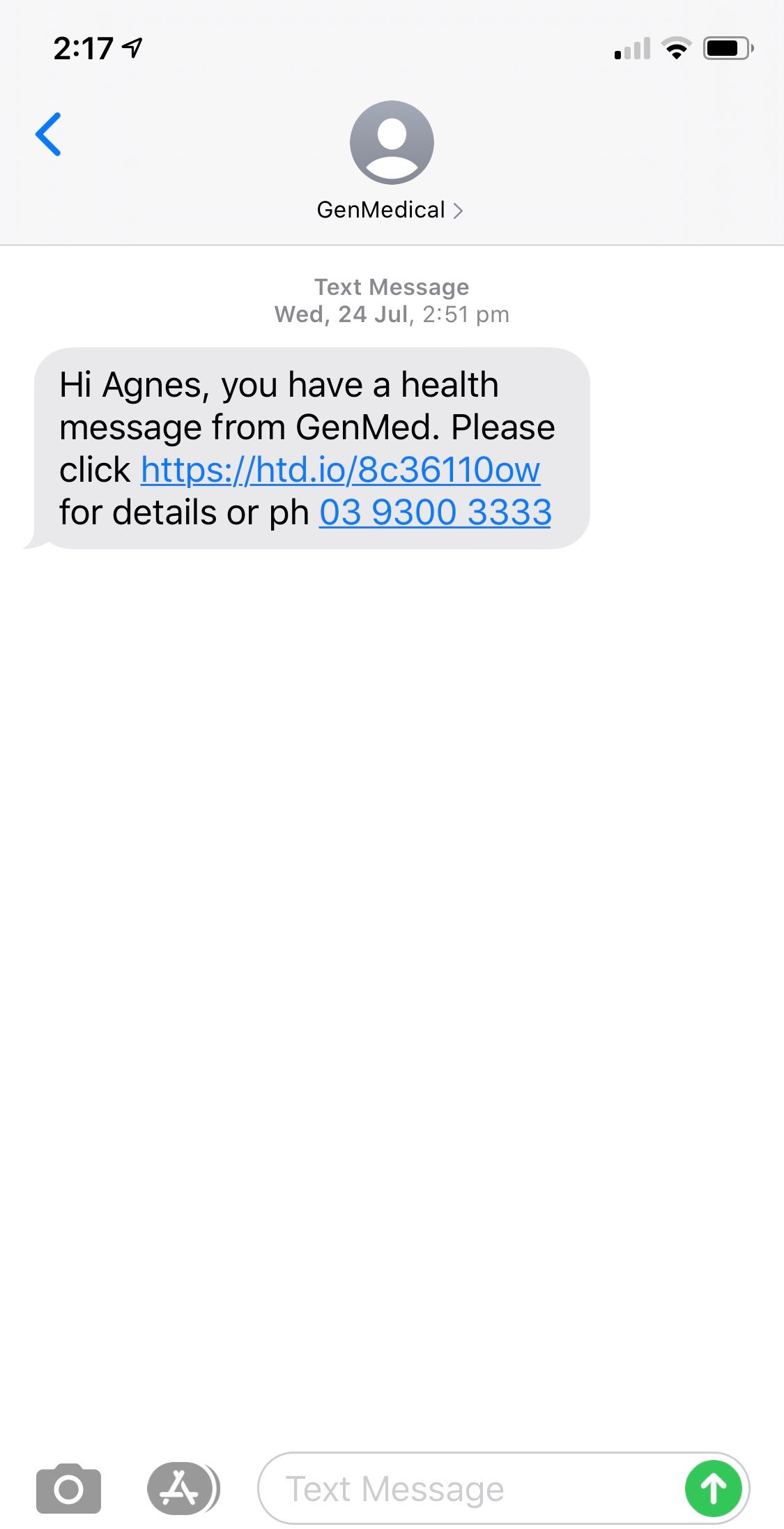Viewport: 784px width, 1529px height.
Task: Send the message with the green arrow
Action: pos(713,1489)
